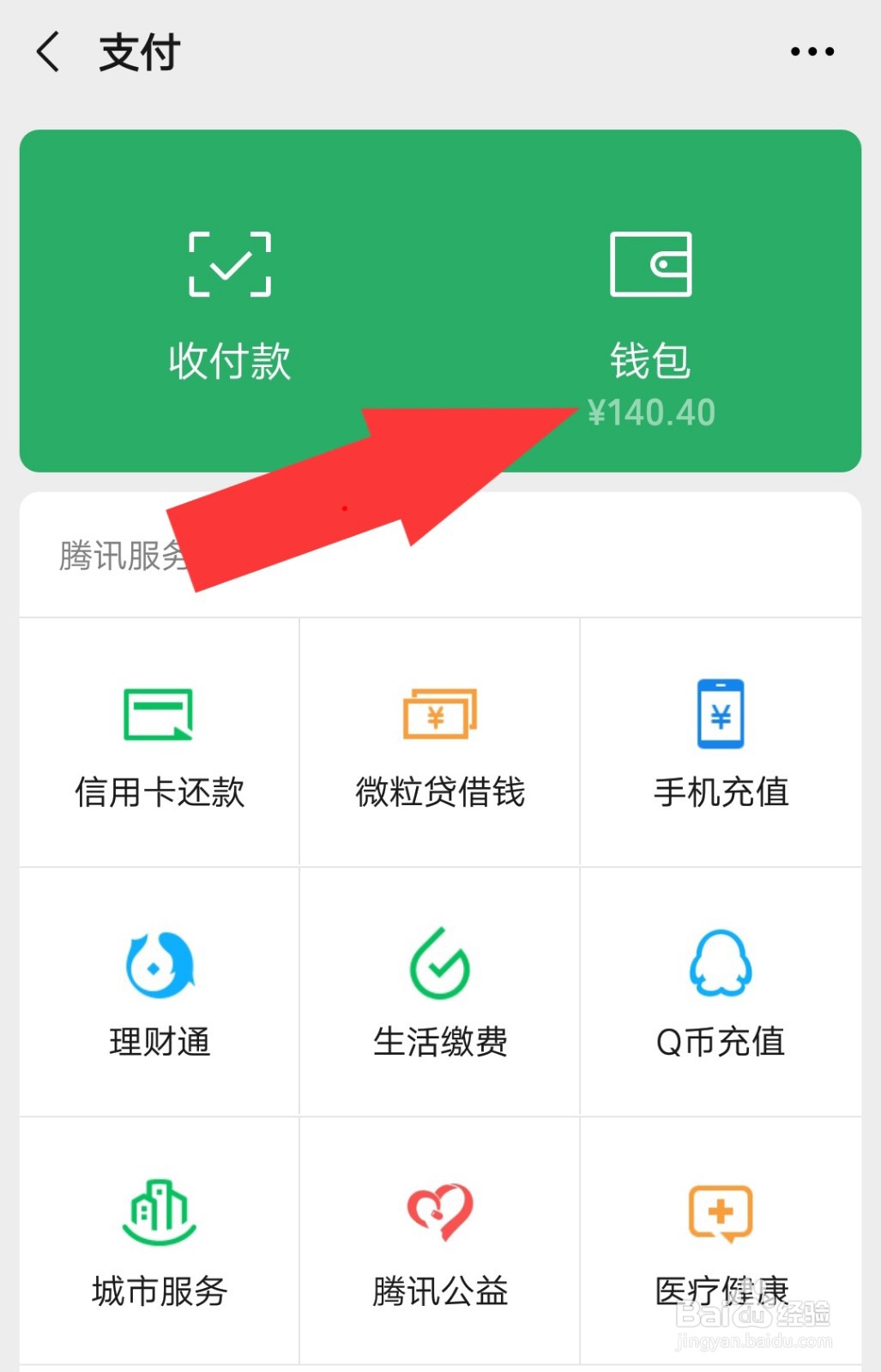Open the three-dot more options menu
The image size is (881, 1372).
[811, 50]
